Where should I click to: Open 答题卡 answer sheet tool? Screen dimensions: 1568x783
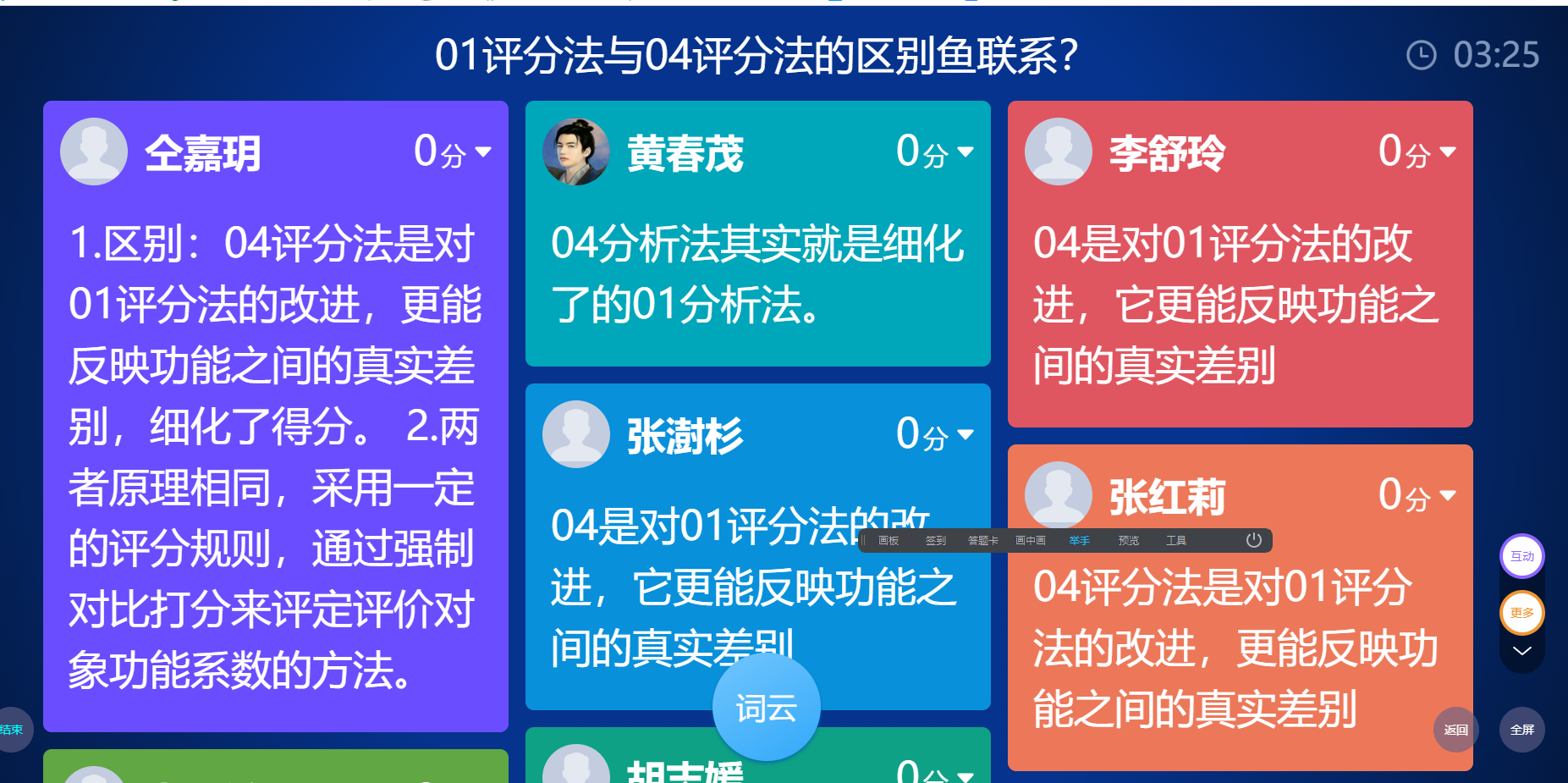point(983,540)
